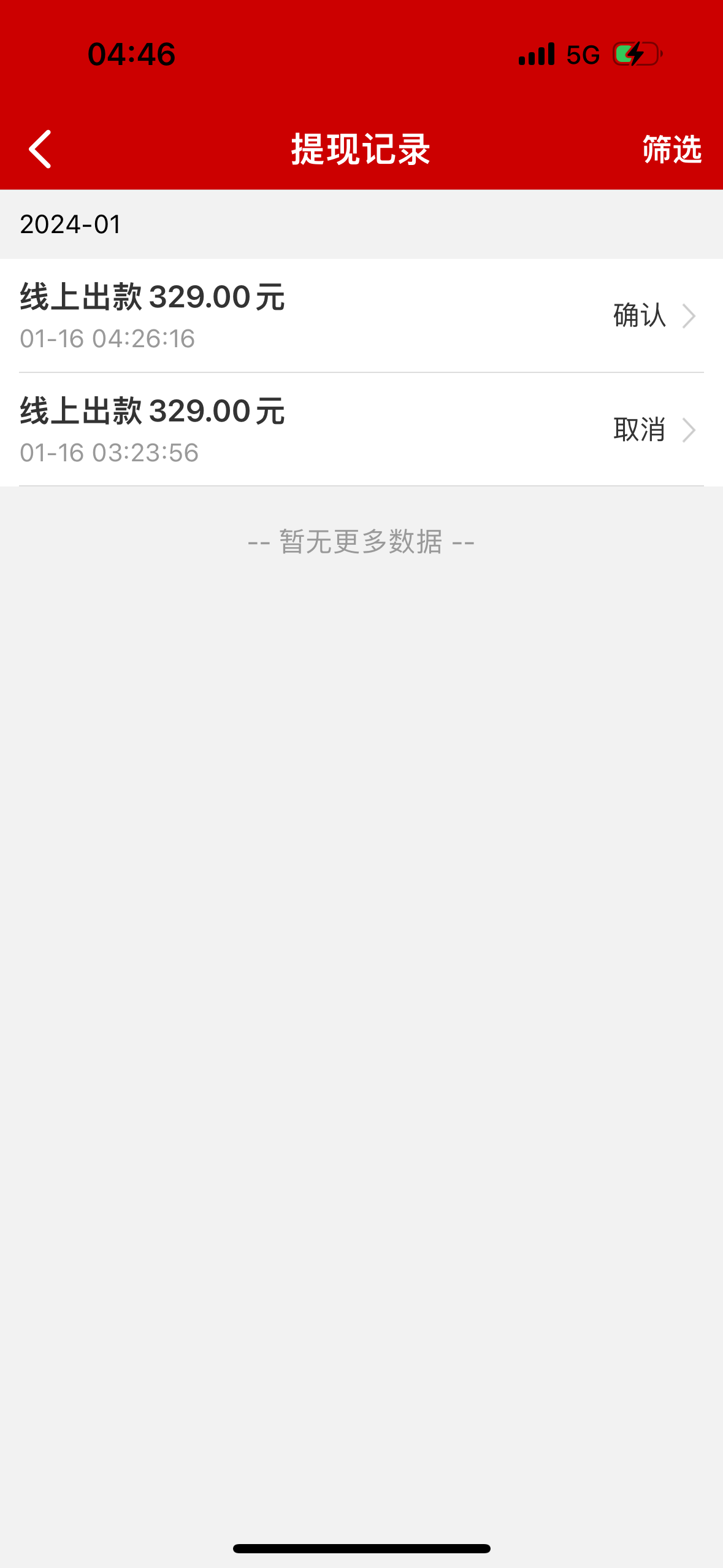View the 03:23:56 withdrawal marked 取消
723x1568 pixels.
coord(361,430)
